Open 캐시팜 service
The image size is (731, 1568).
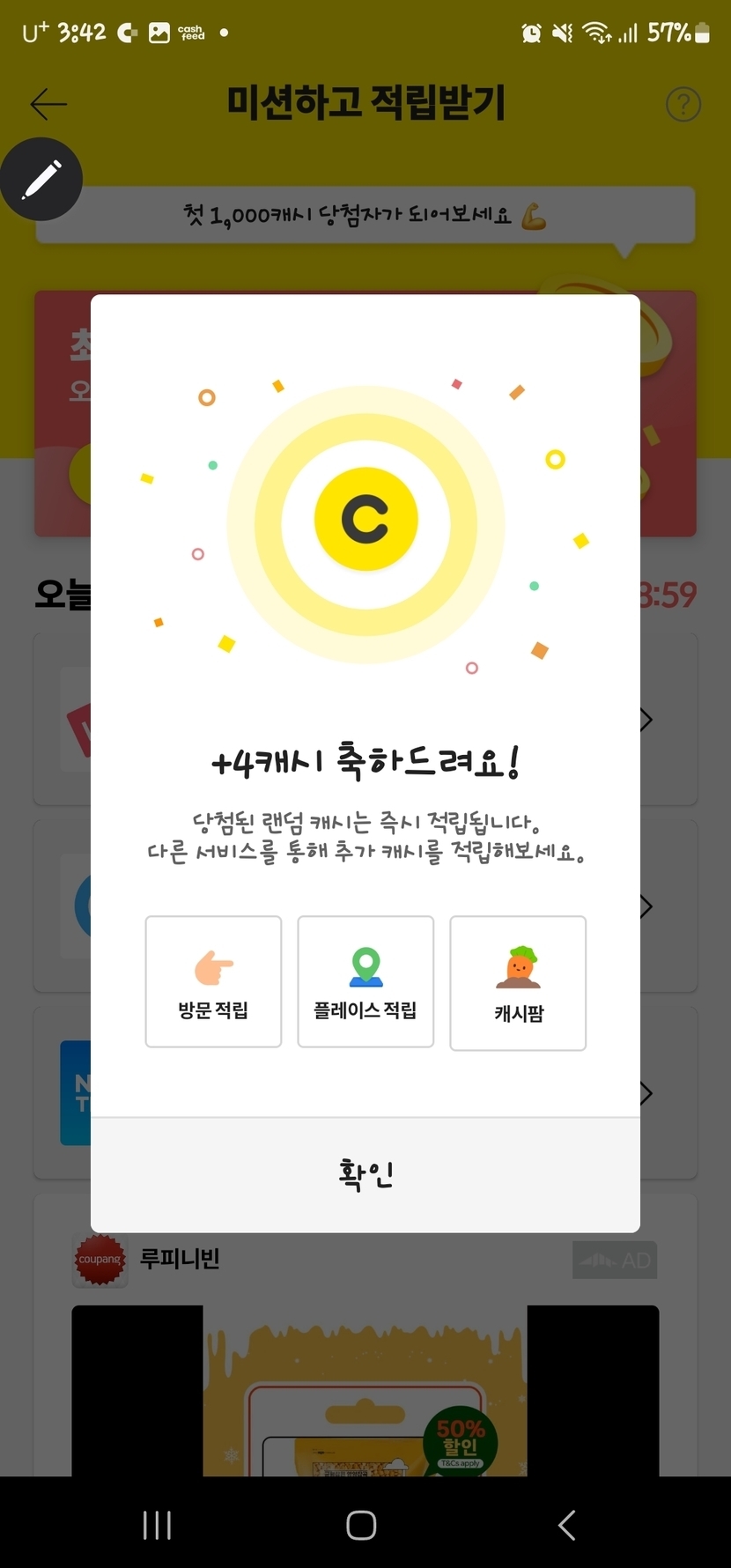pos(518,983)
